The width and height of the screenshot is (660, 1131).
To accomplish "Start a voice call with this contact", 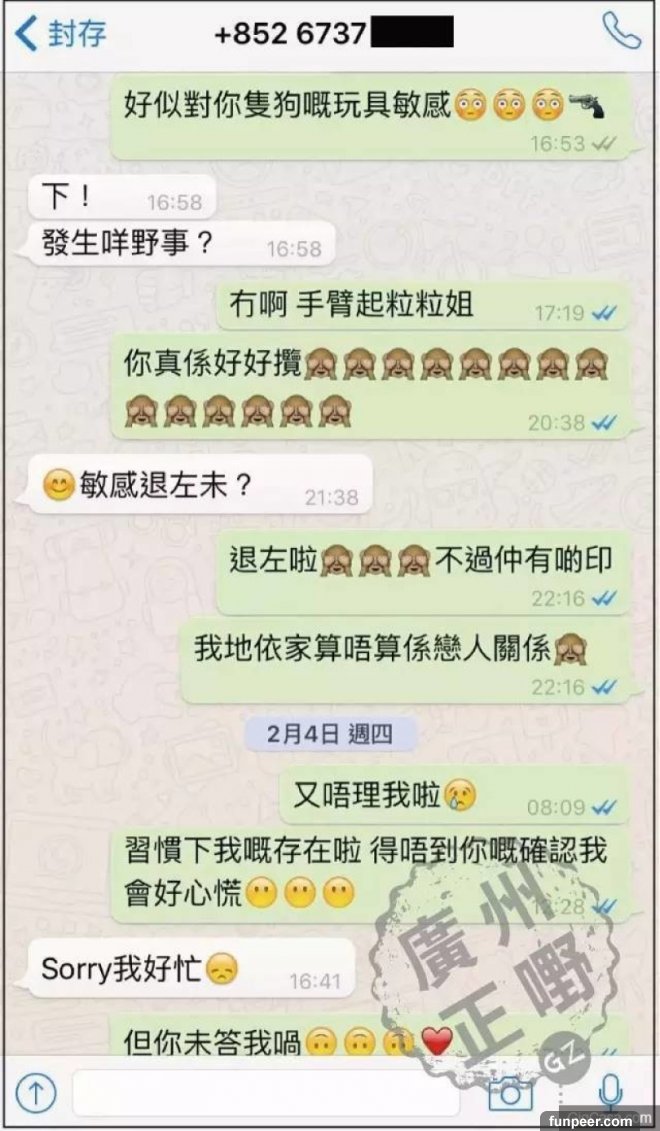I will point(620,32).
